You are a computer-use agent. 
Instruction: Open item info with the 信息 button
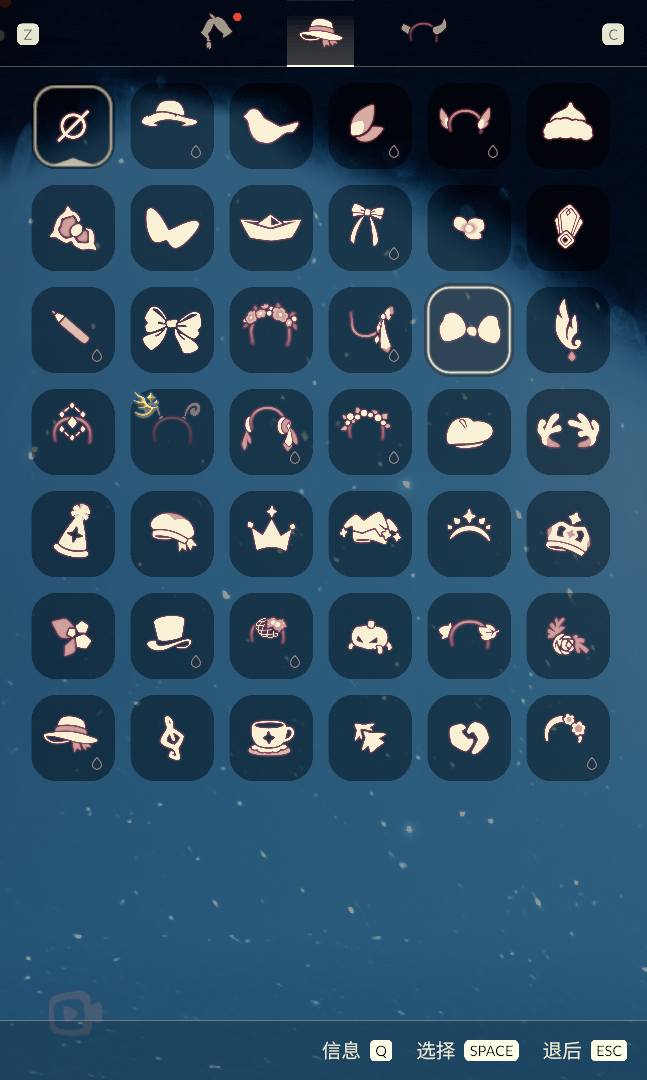tap(356, 1050)
